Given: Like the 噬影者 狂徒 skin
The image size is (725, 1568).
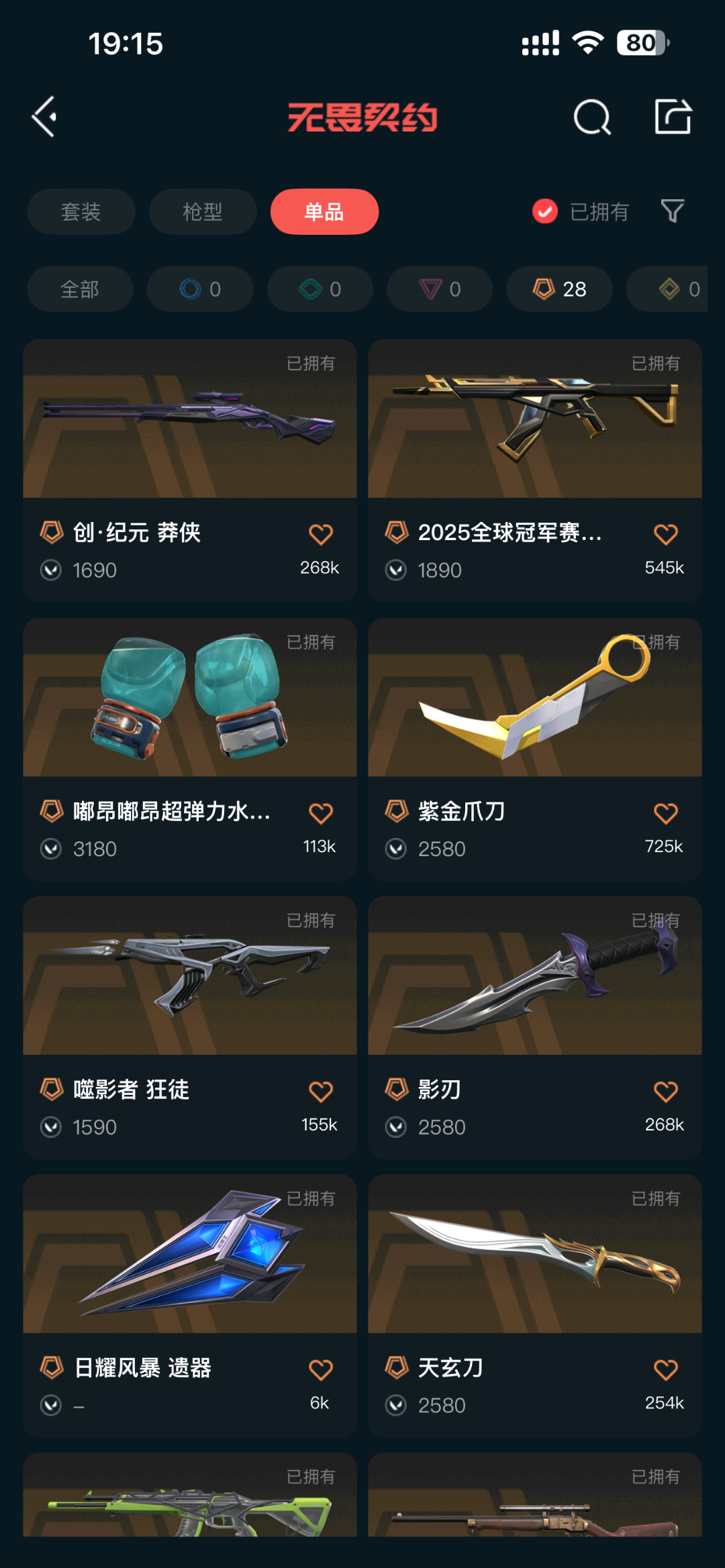Looking at the screenshot, I should (x=320, y=1092).
